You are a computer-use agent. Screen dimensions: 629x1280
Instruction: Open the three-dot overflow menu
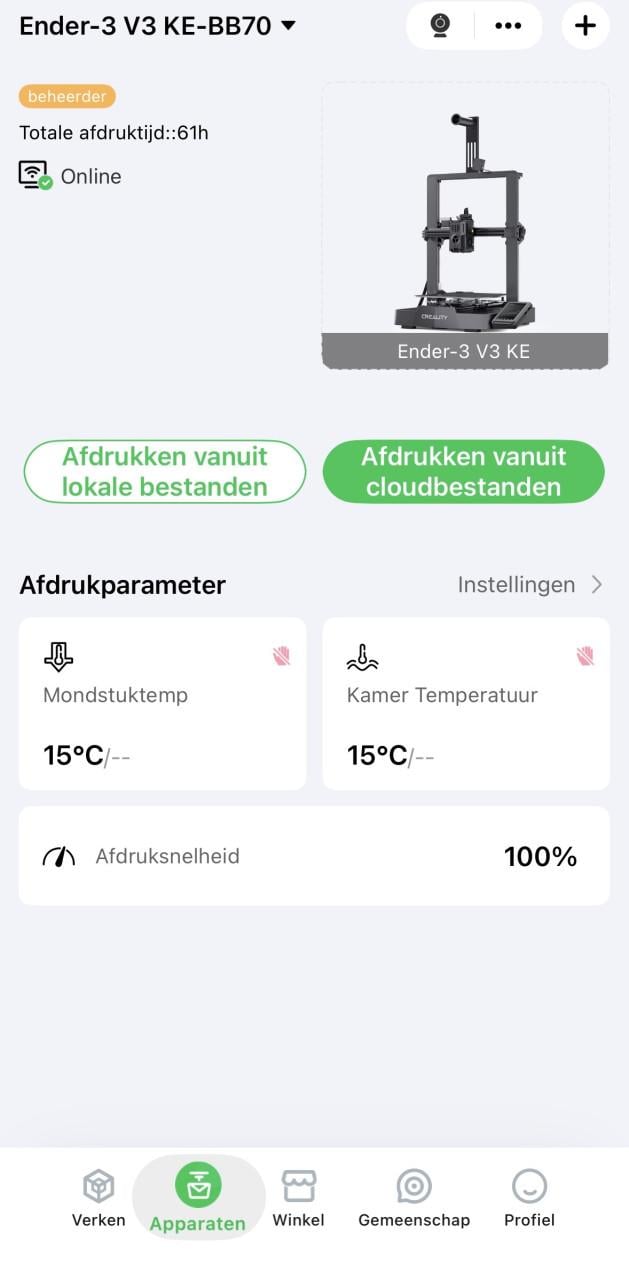[x=508, y=26]
